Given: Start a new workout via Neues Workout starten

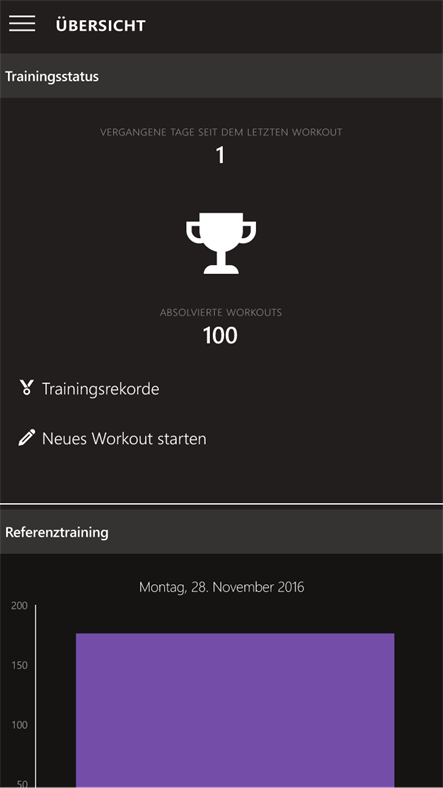Looking at the screenshot, I should pos(113,439).
